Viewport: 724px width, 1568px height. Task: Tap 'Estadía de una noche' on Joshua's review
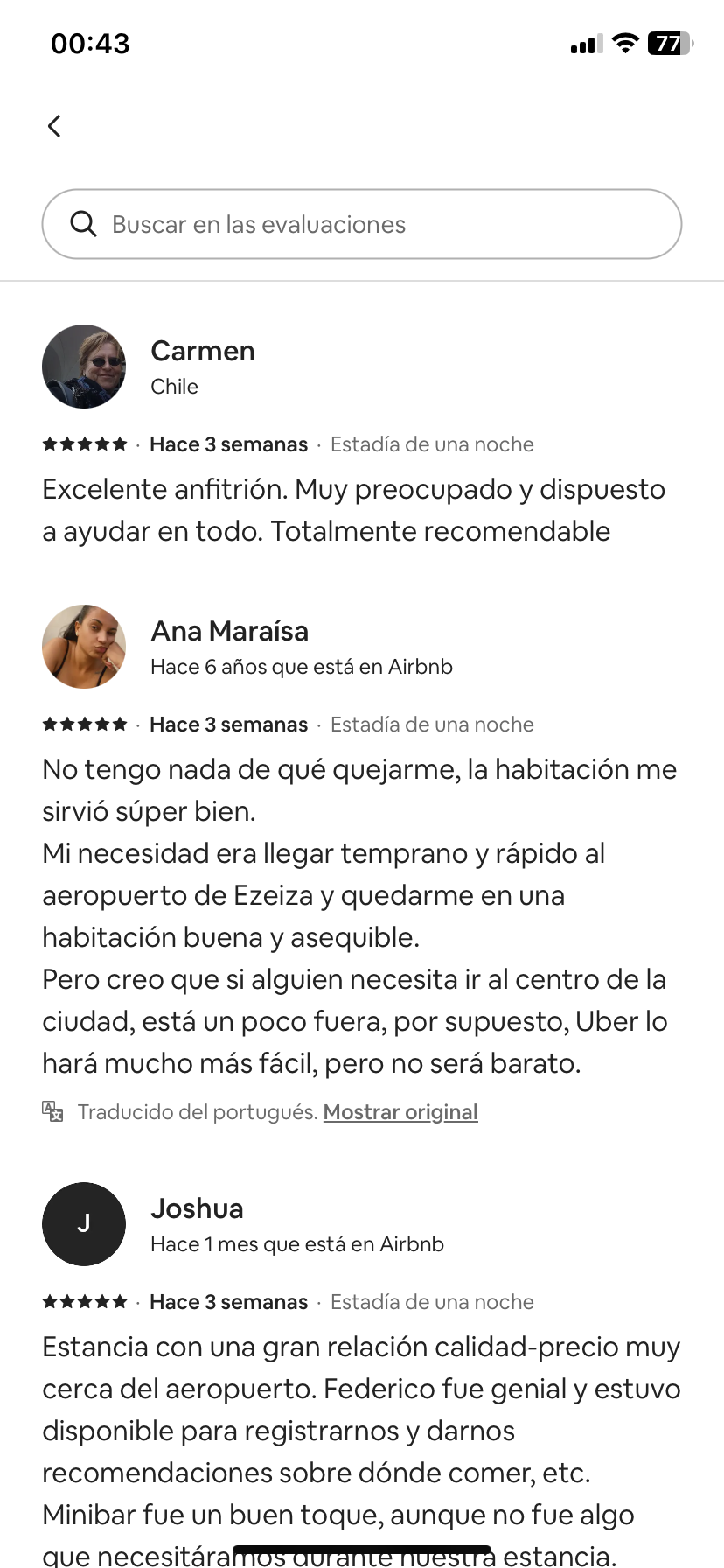431,1301
